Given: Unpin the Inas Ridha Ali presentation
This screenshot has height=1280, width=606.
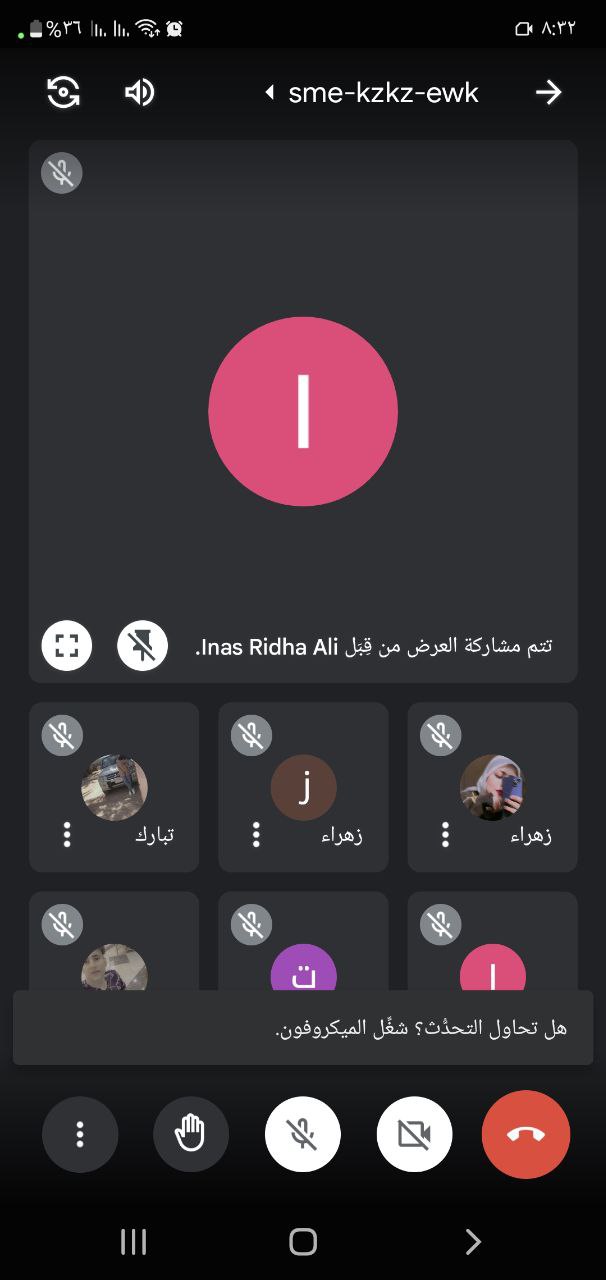Looking at the screenshot, I should coord(142,646).
